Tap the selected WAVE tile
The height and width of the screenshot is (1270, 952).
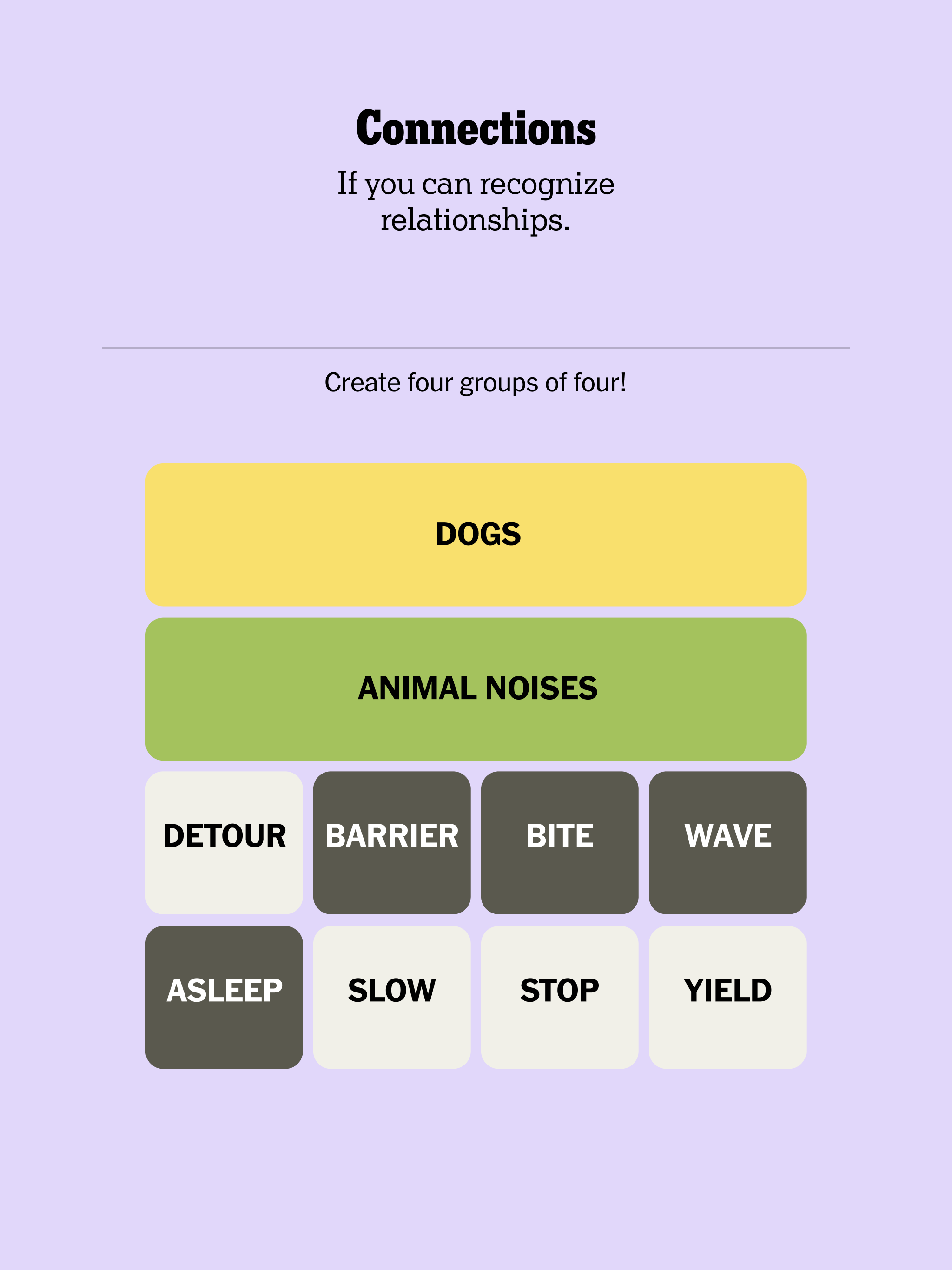point(727,842)
